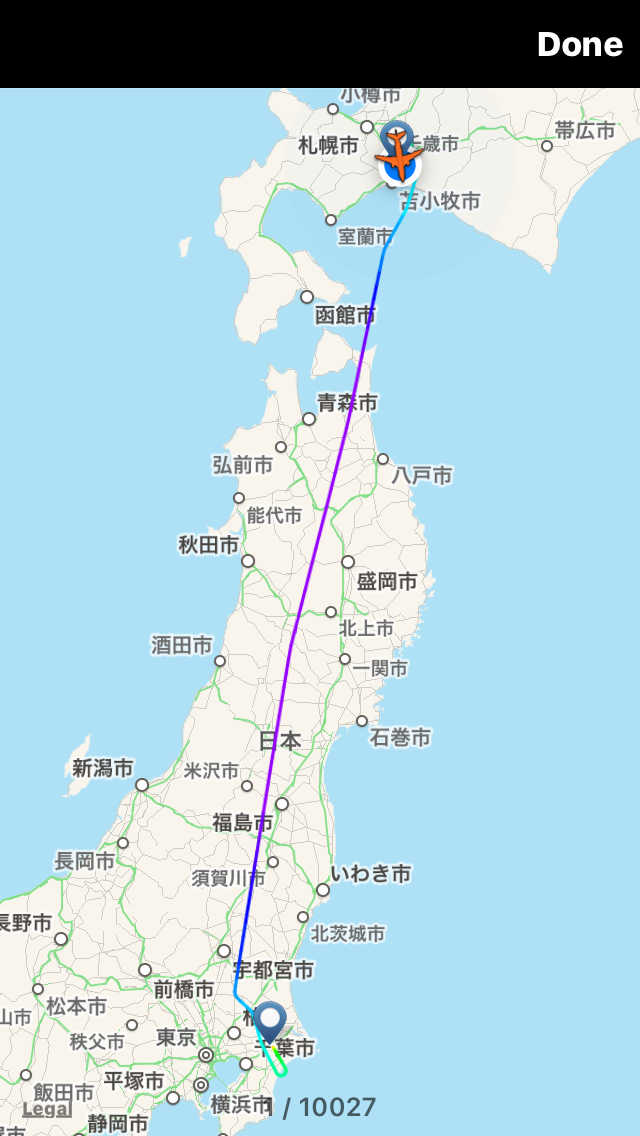The image size is (640, 1136).
Task: Select the destination pin near Chiba
Action: point(270,1022)
